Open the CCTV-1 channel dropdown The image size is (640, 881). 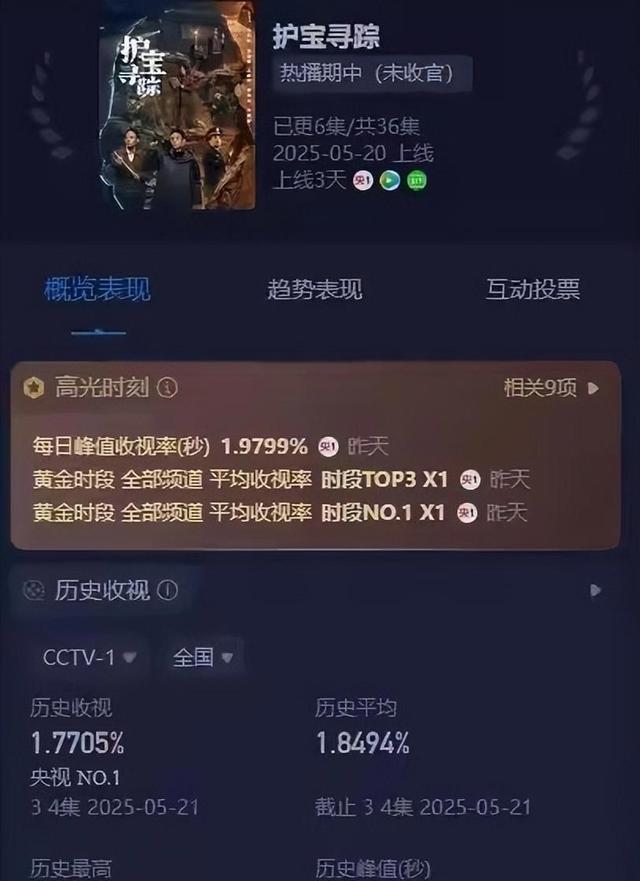point(90,658)
